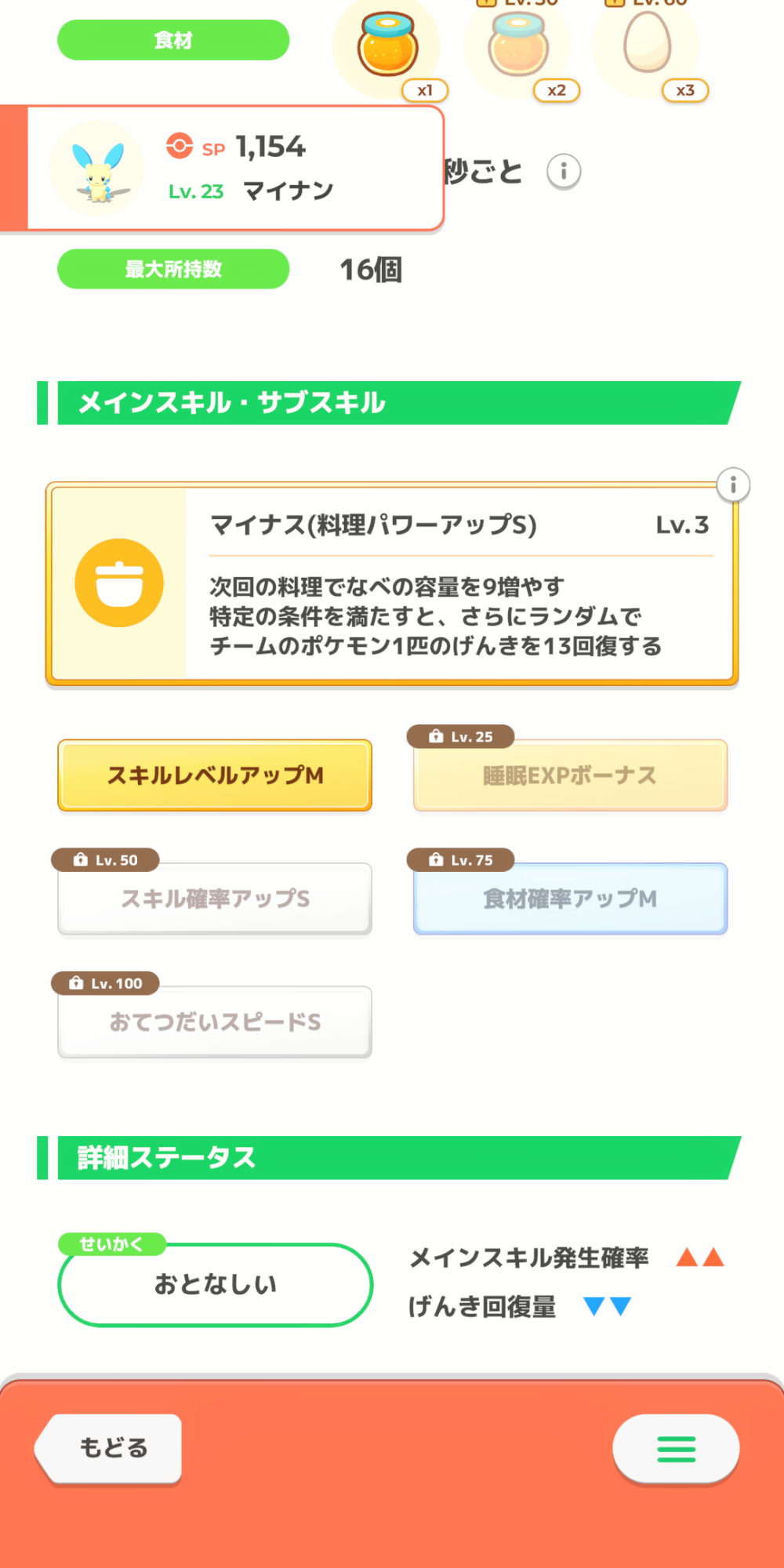Tap the おとなしい nature box

(215, 1284)
